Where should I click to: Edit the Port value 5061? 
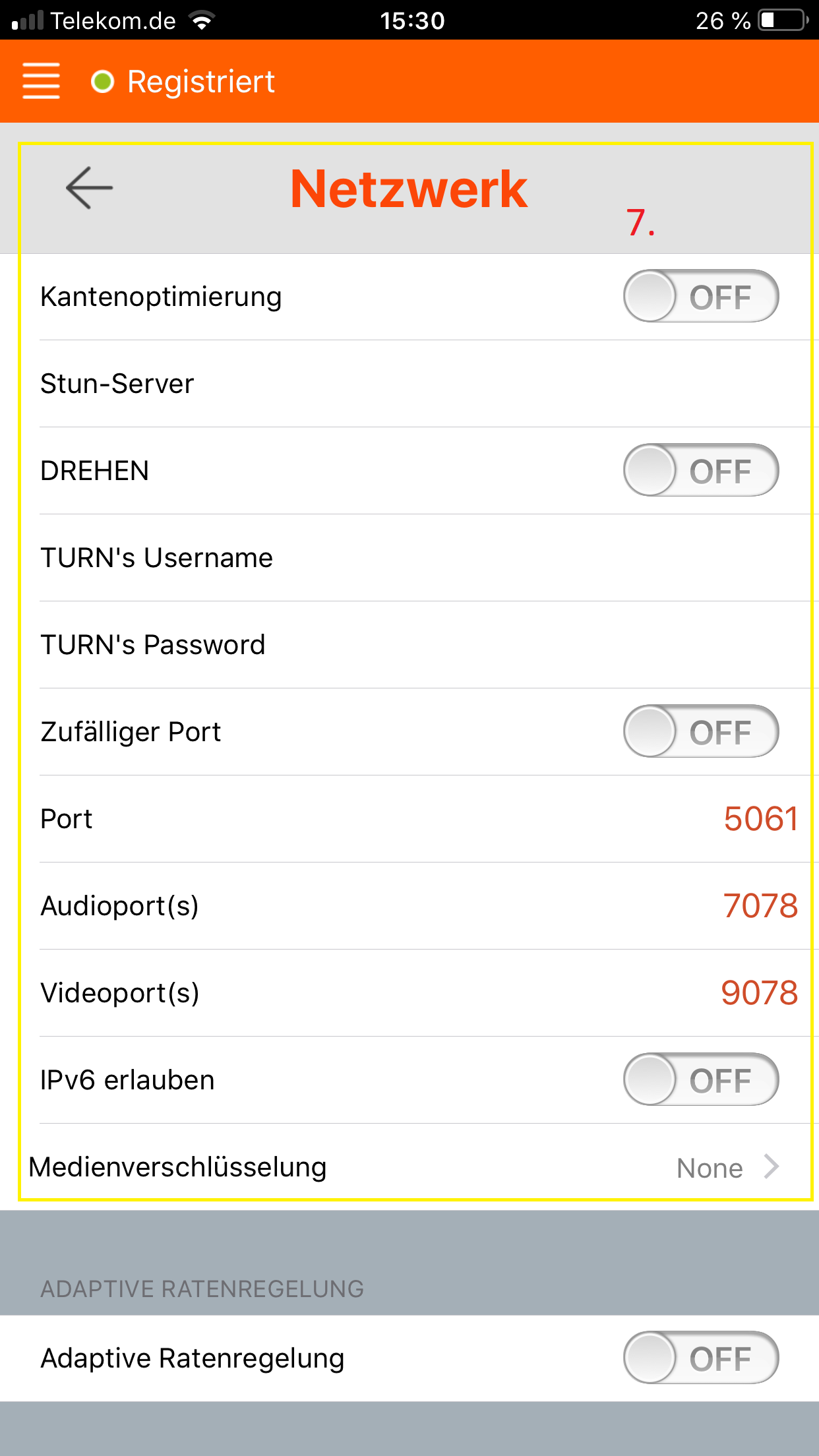(761, 819)
